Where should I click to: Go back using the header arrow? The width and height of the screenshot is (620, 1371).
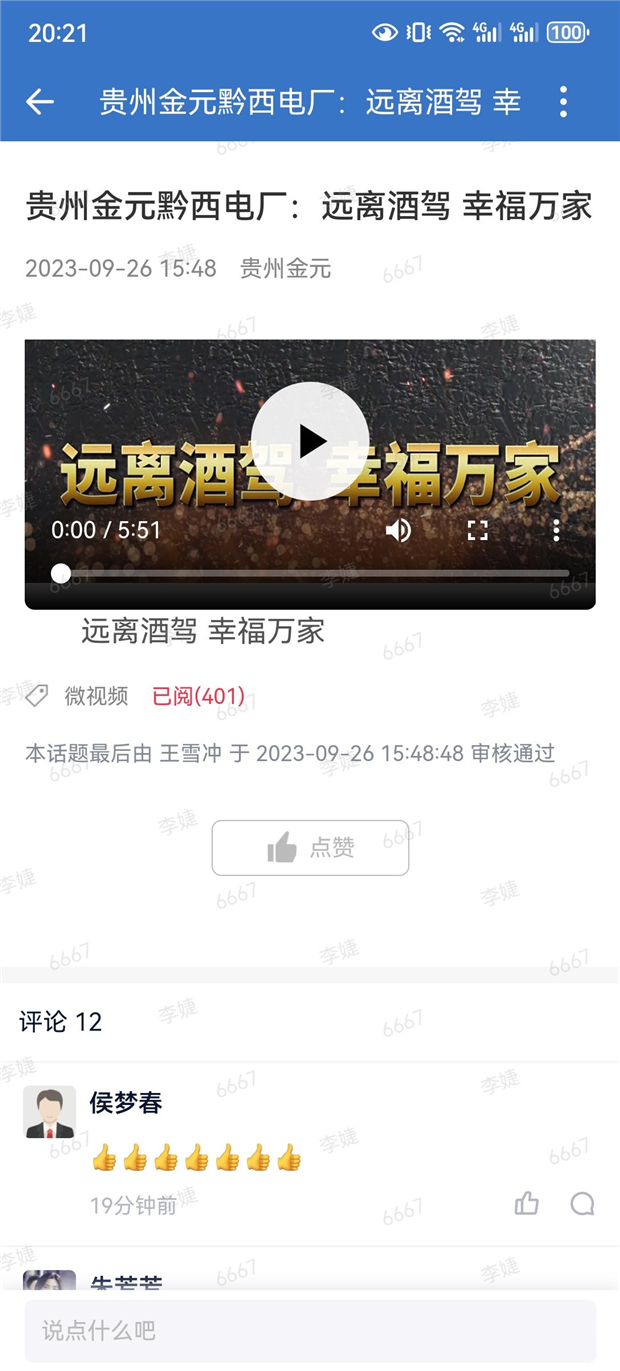40,101
